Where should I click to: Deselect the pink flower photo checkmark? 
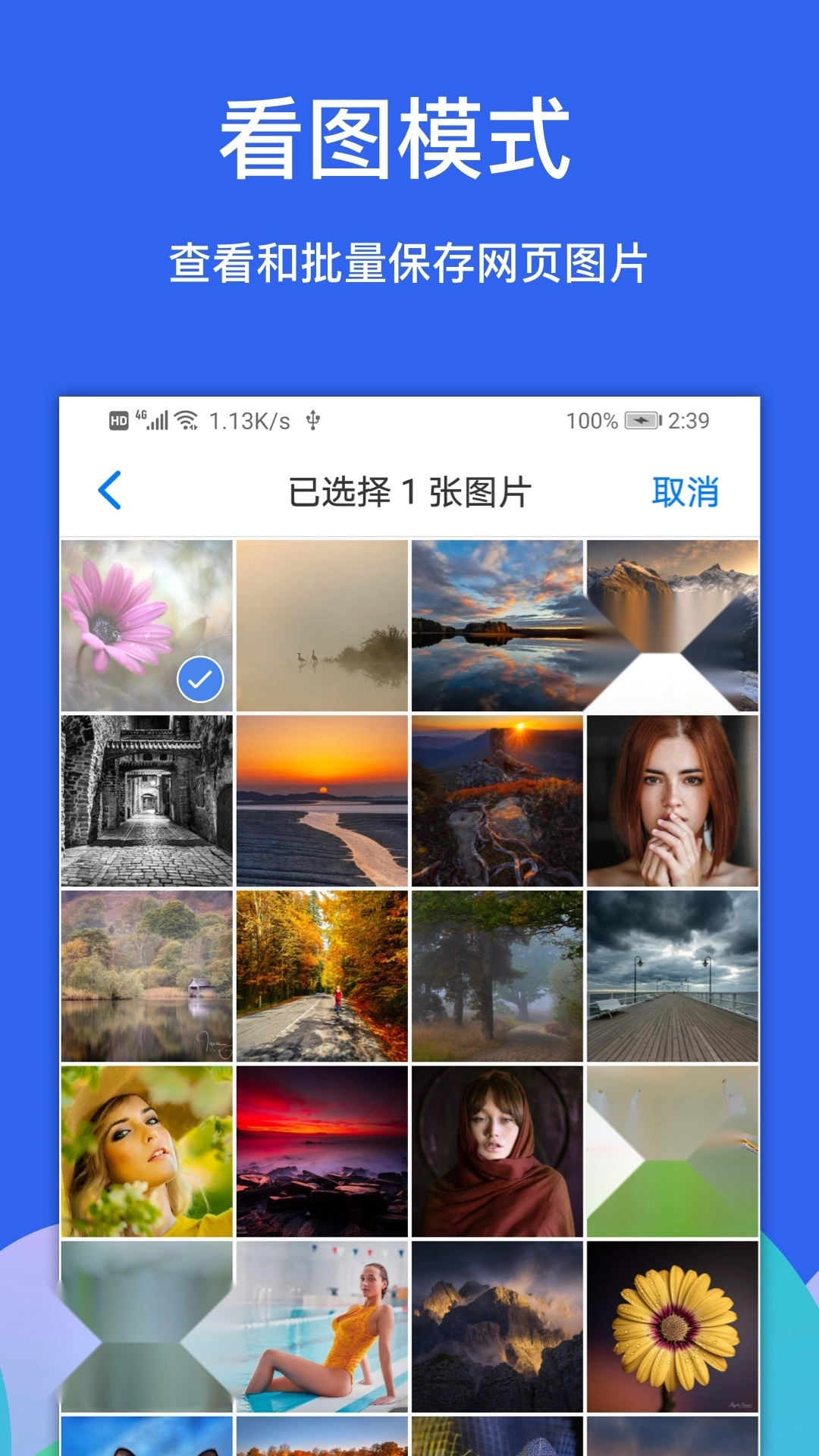click(x=199, y=681)
